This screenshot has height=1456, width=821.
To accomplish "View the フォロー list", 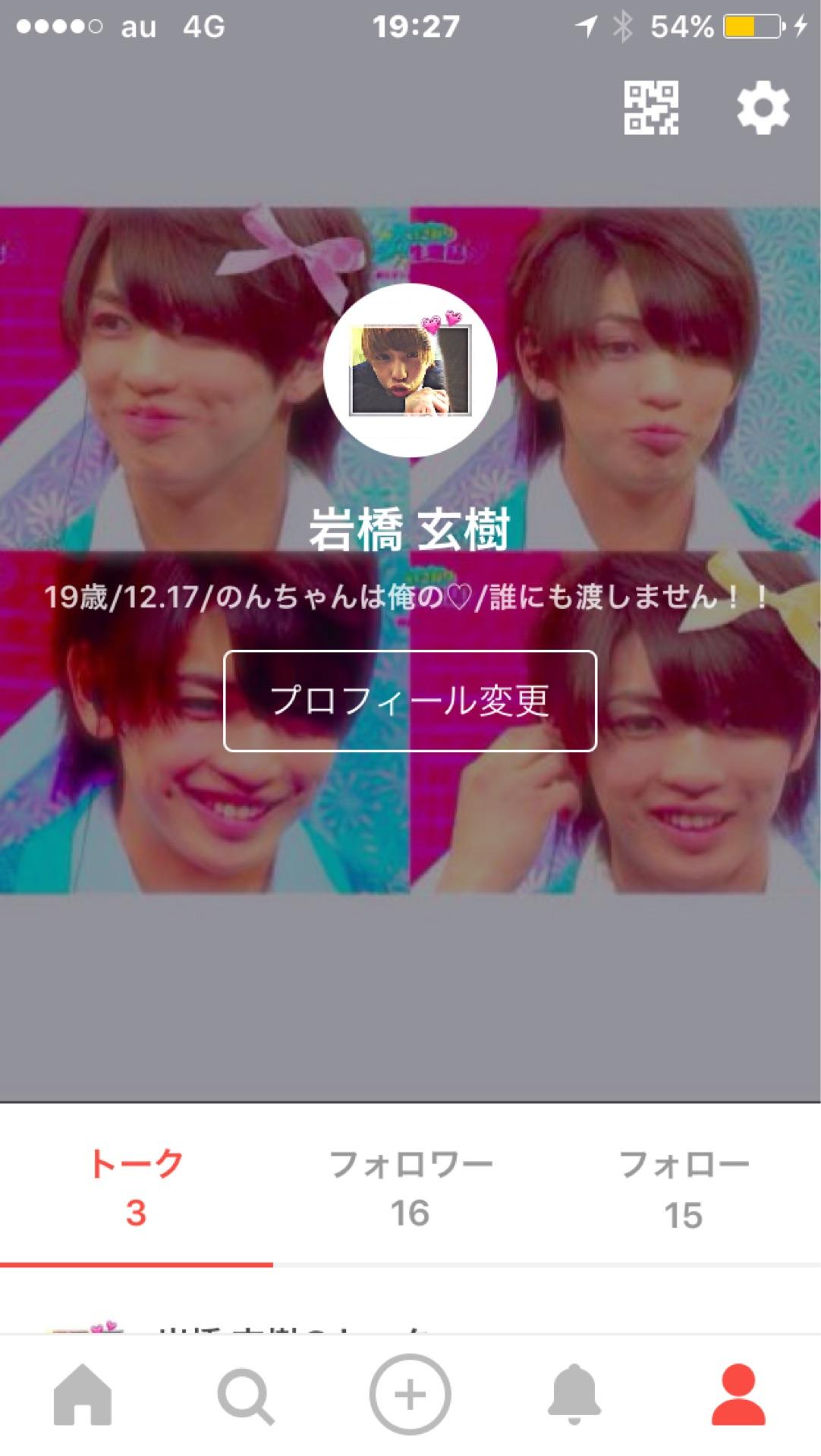I will [x=684, y=1188].
